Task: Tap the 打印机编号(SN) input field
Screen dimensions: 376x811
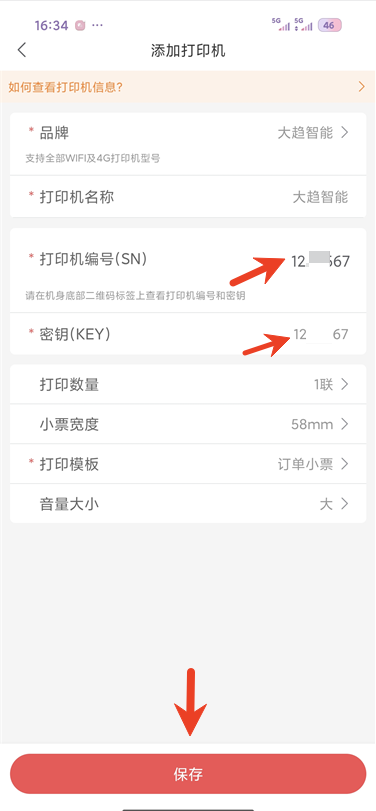Action: tap(188, 270)
